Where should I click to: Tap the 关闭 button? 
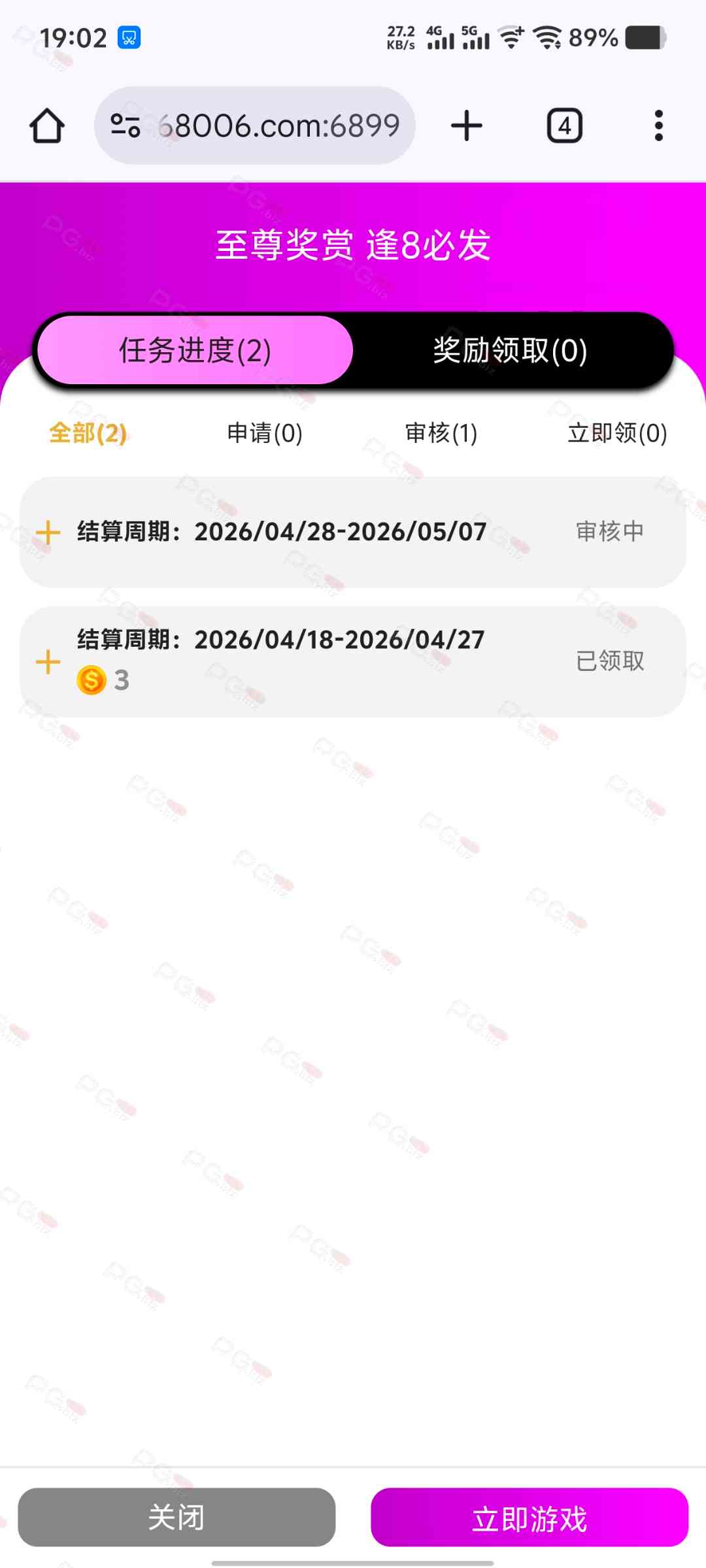coord(176,1517)
